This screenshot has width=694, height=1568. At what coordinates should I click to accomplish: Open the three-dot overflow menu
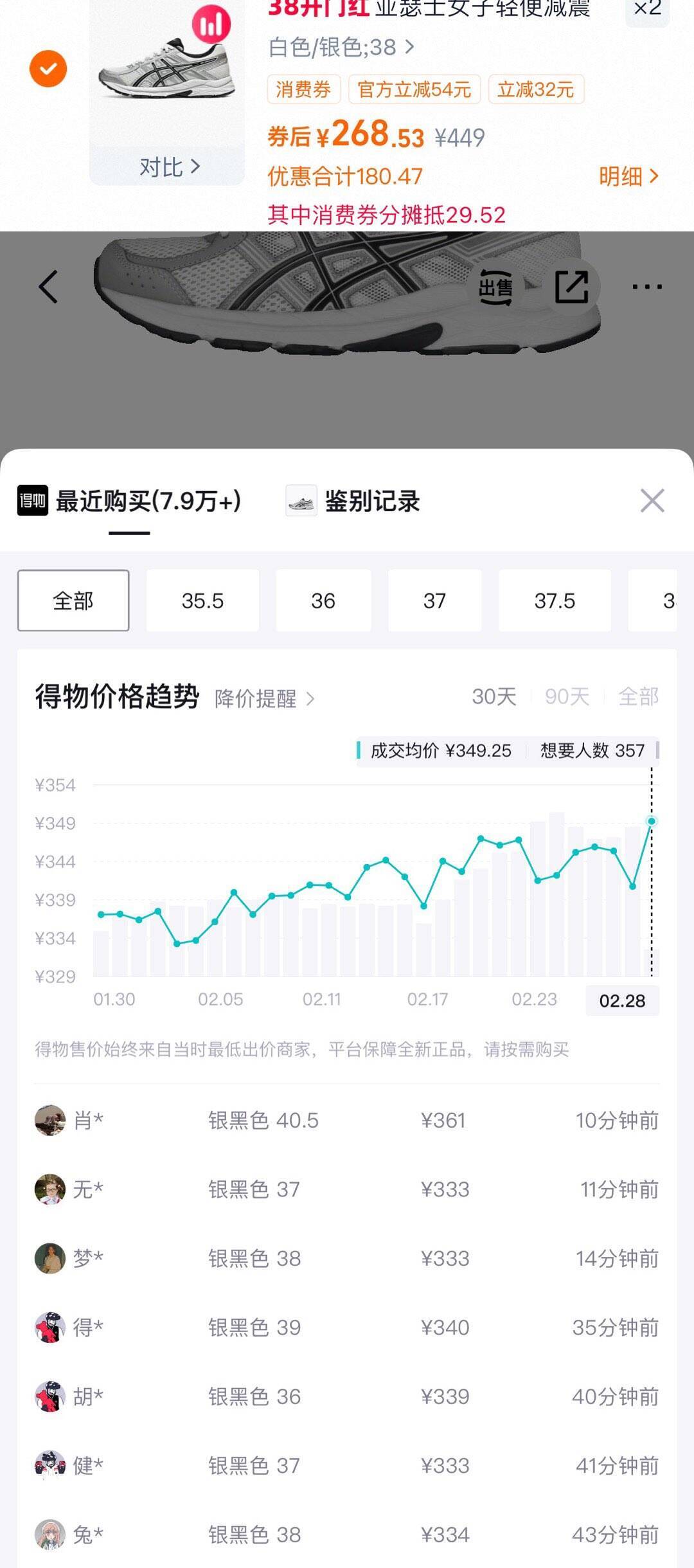click(x=646, y=287)
